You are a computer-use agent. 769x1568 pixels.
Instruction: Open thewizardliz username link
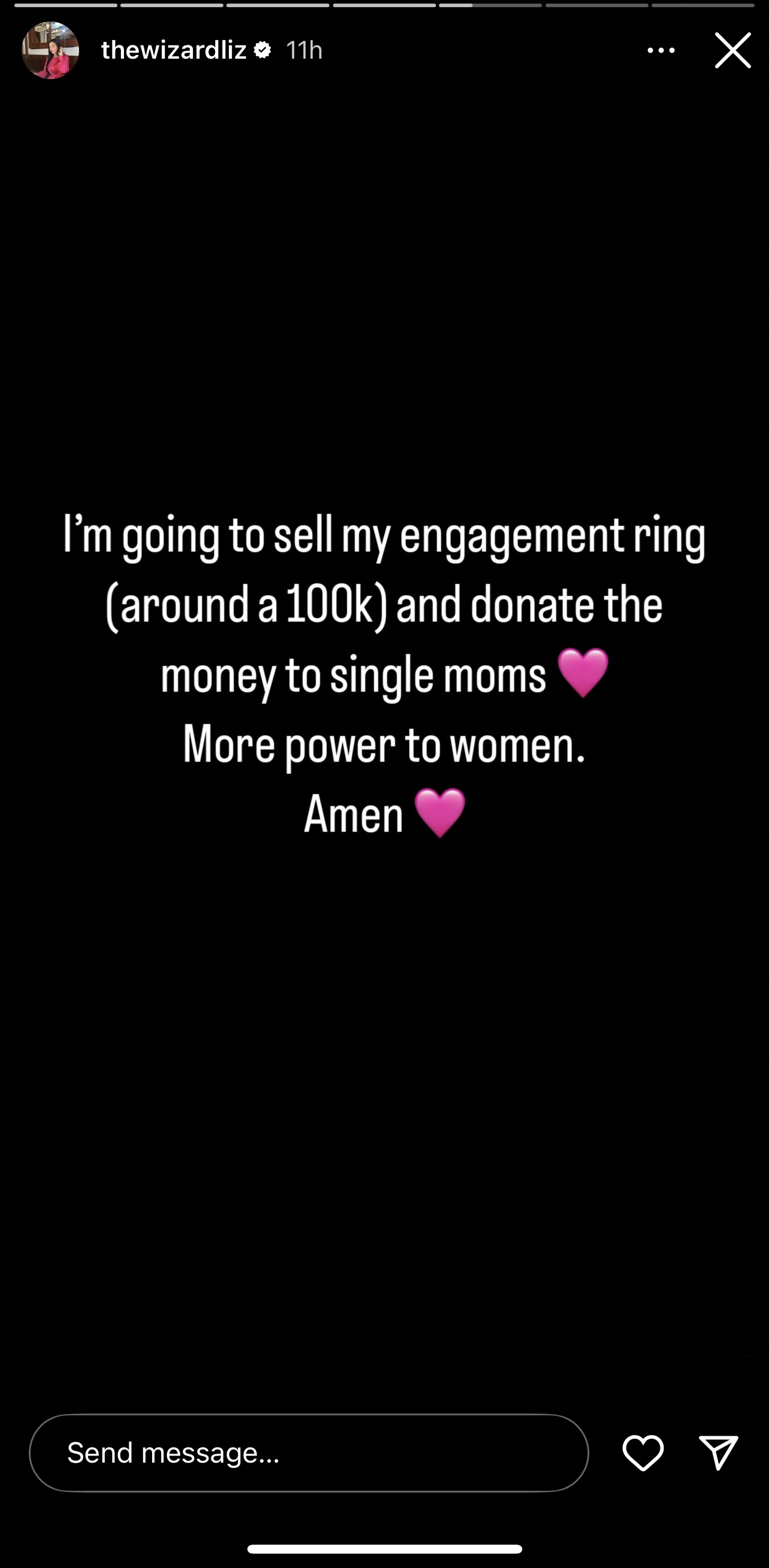click(174, 50)
